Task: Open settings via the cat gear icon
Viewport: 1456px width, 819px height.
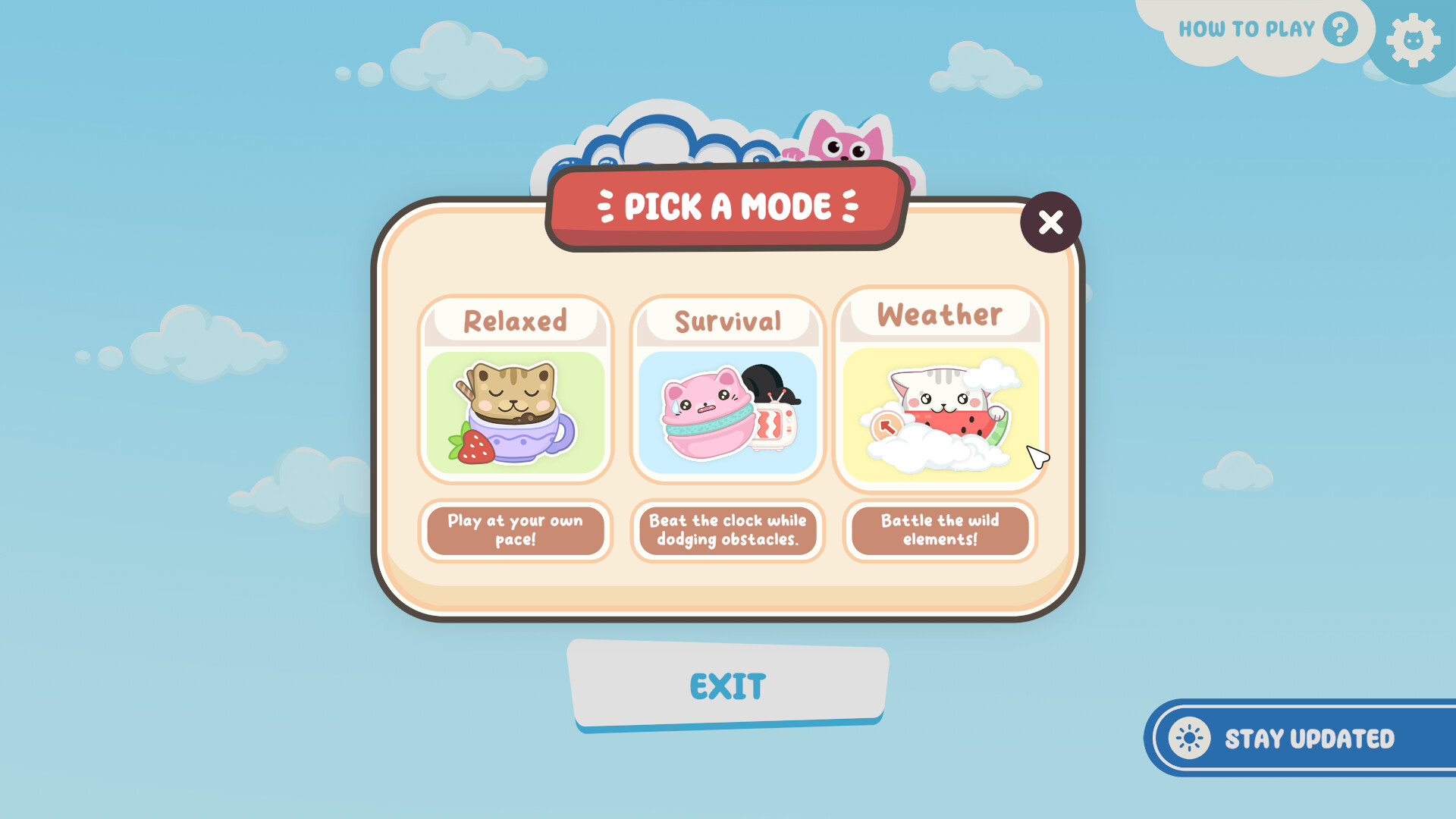Action: pyautogui.click(x=1412, y=39)
